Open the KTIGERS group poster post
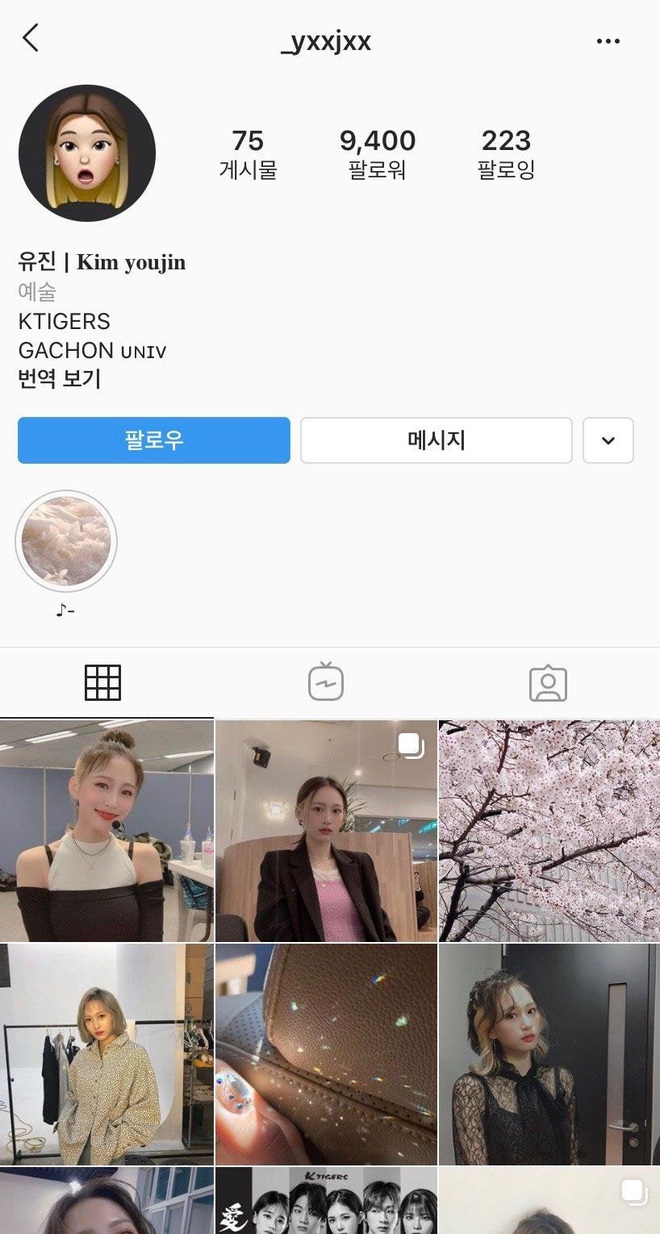This screenshot has width=660, height=1234. 326,1200
